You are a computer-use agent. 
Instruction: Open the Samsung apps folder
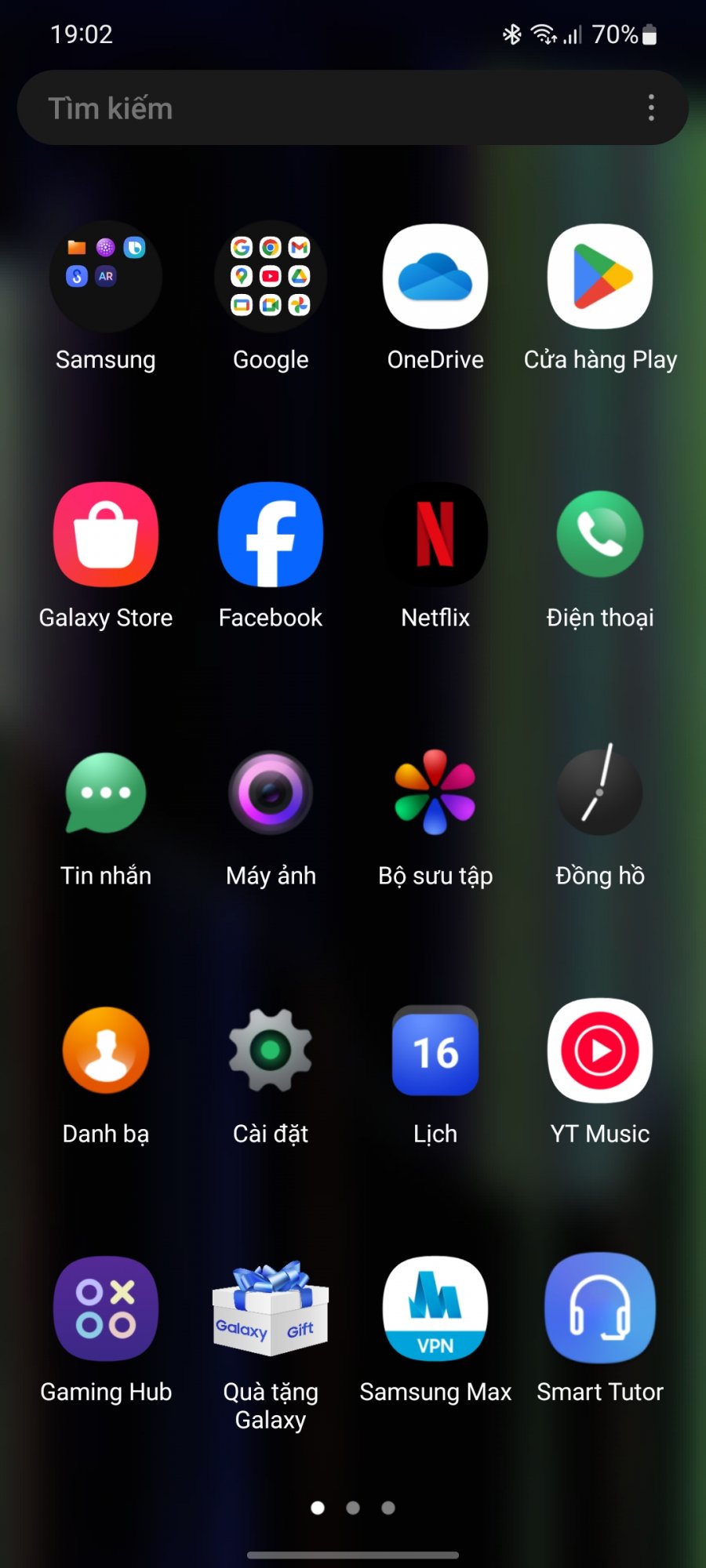click(106, 277)
